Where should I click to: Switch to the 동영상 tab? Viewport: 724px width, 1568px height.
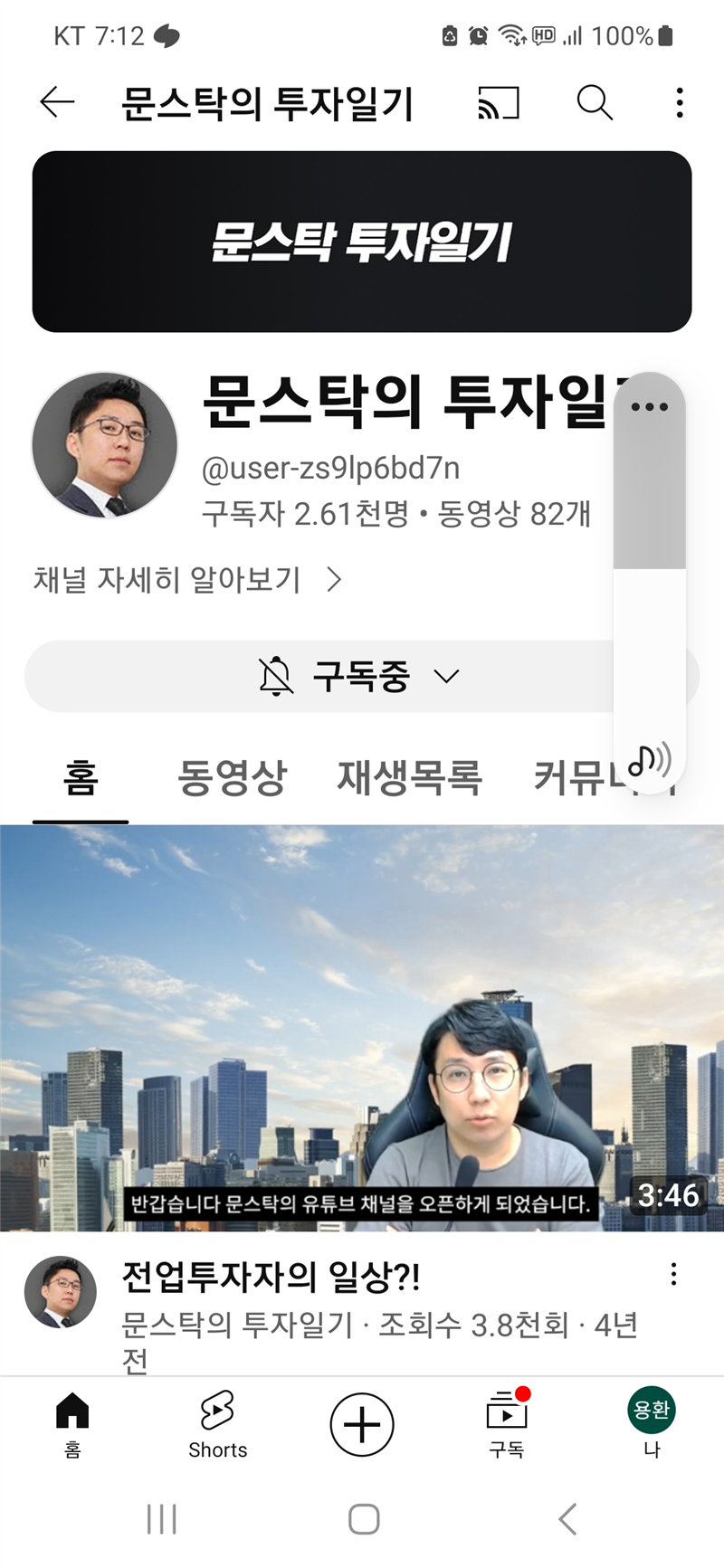tap(232, 777)
